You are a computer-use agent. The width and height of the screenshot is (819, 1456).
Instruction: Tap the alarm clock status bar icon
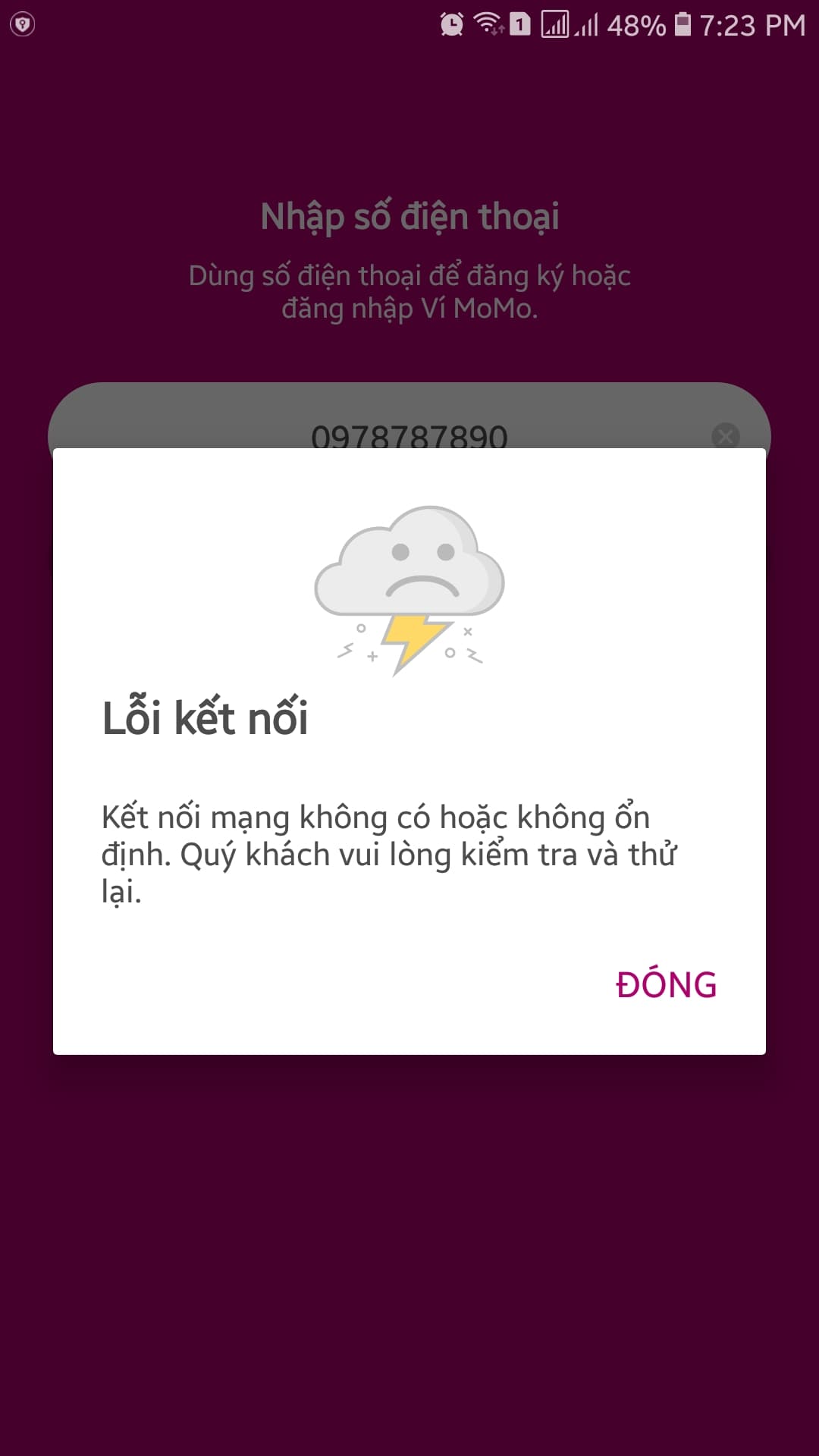pyautogui.click(x=453, y=24)
